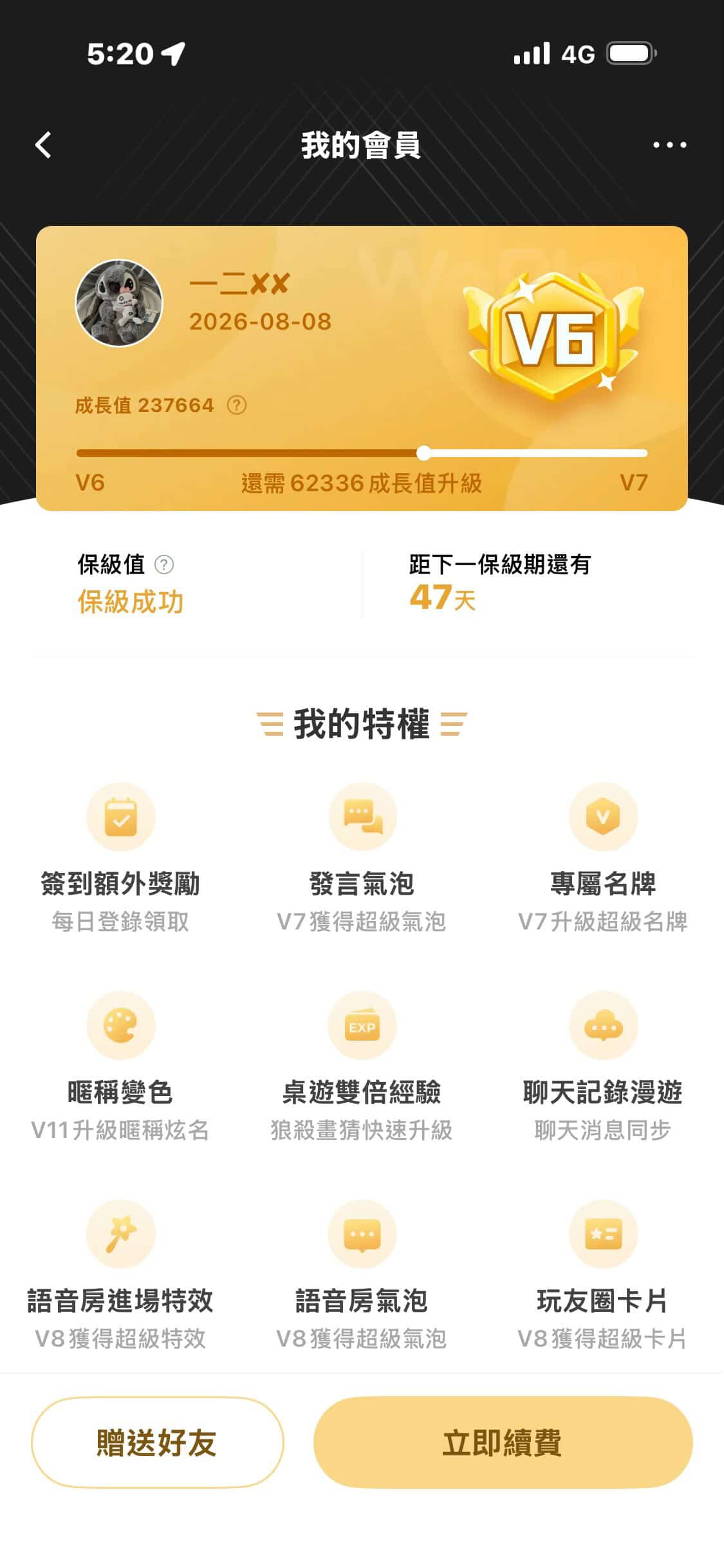View 桌遊雙倍經驗 privilege details
This screenshot has height=1568, width=724.
pyautogui.click(x=362, y=1026)
